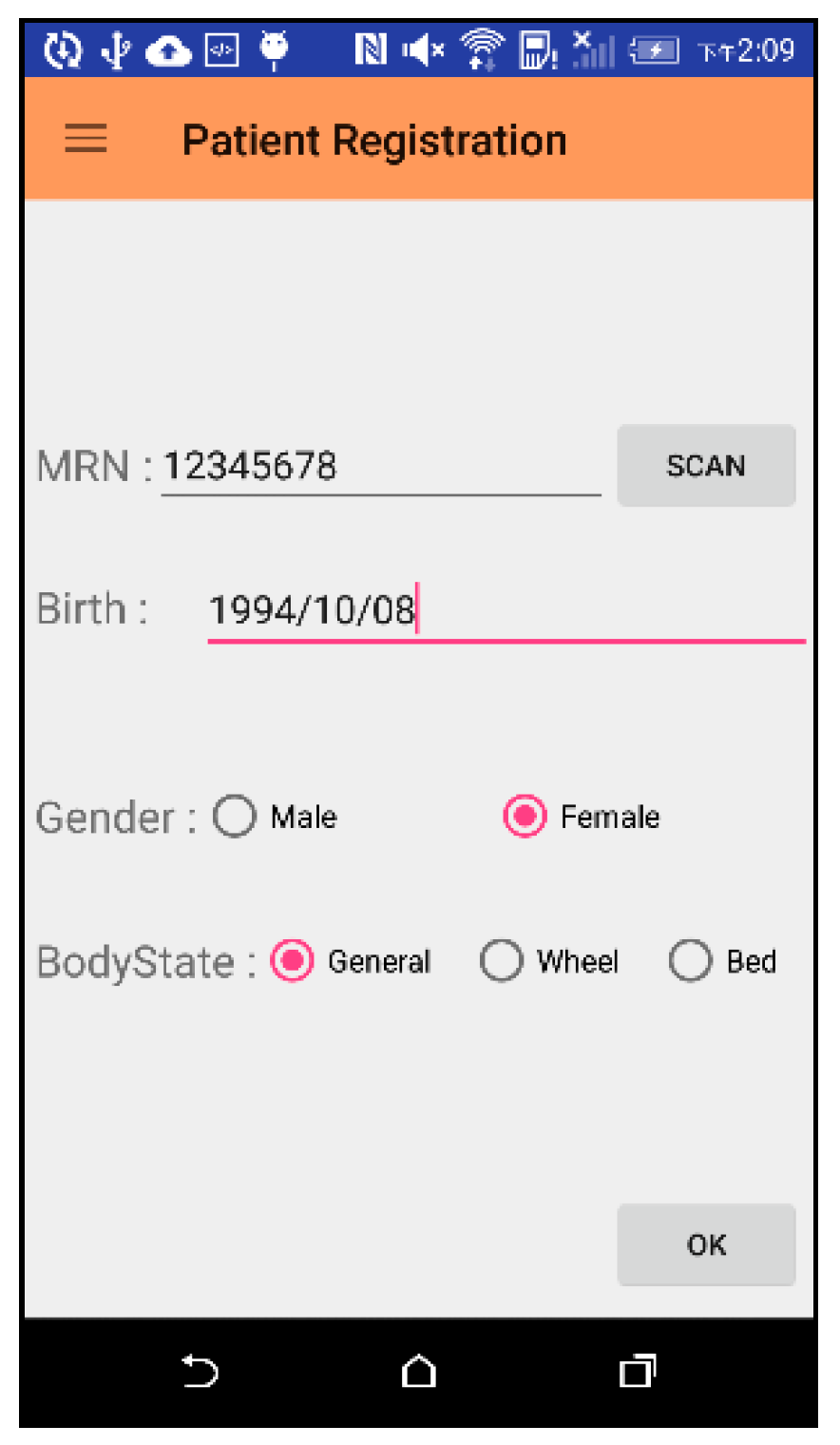This screenshot has width=840, height=1445.
Task: Confirm registration with OK
Action: (x=705, y=1244)
